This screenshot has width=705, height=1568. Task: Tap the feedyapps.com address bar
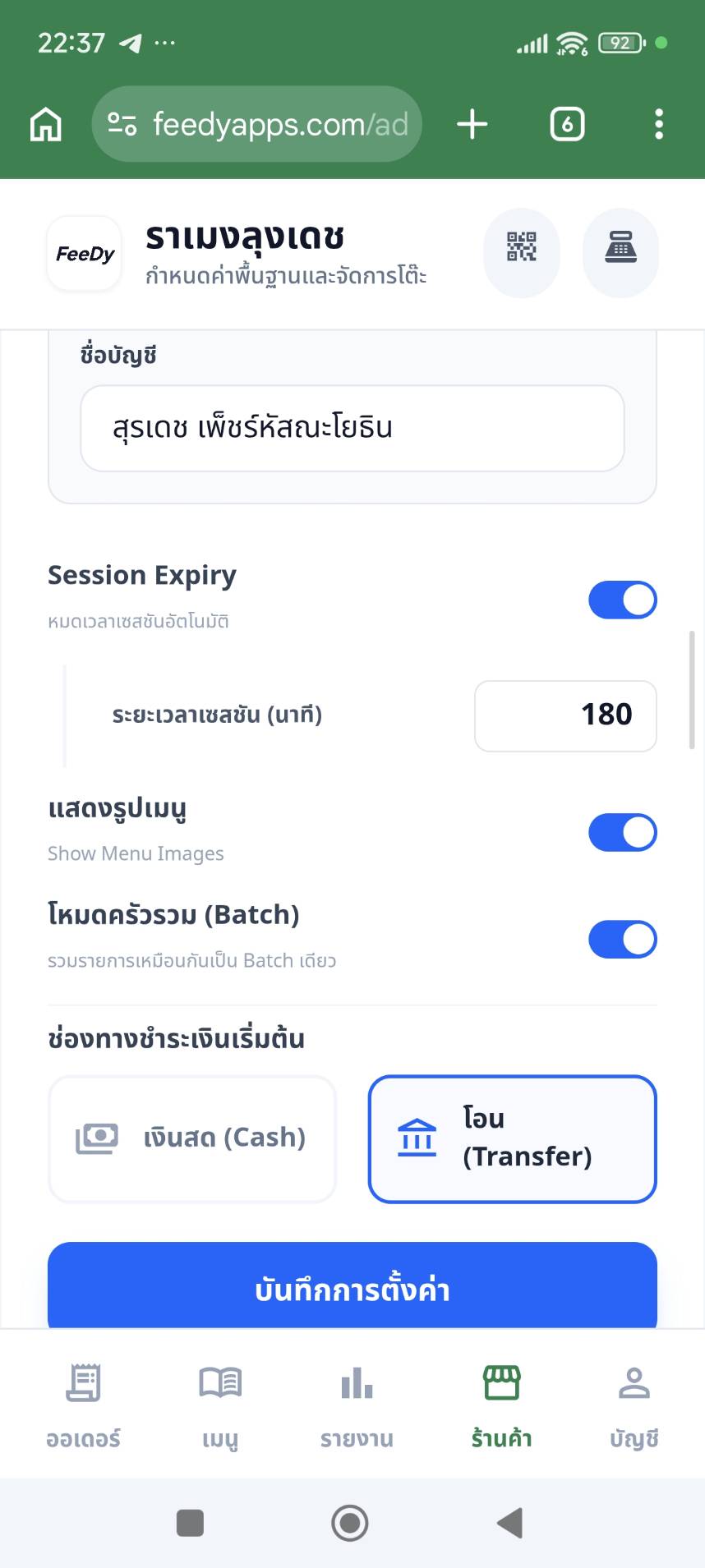pyautogui.click(x=257, y=124)
